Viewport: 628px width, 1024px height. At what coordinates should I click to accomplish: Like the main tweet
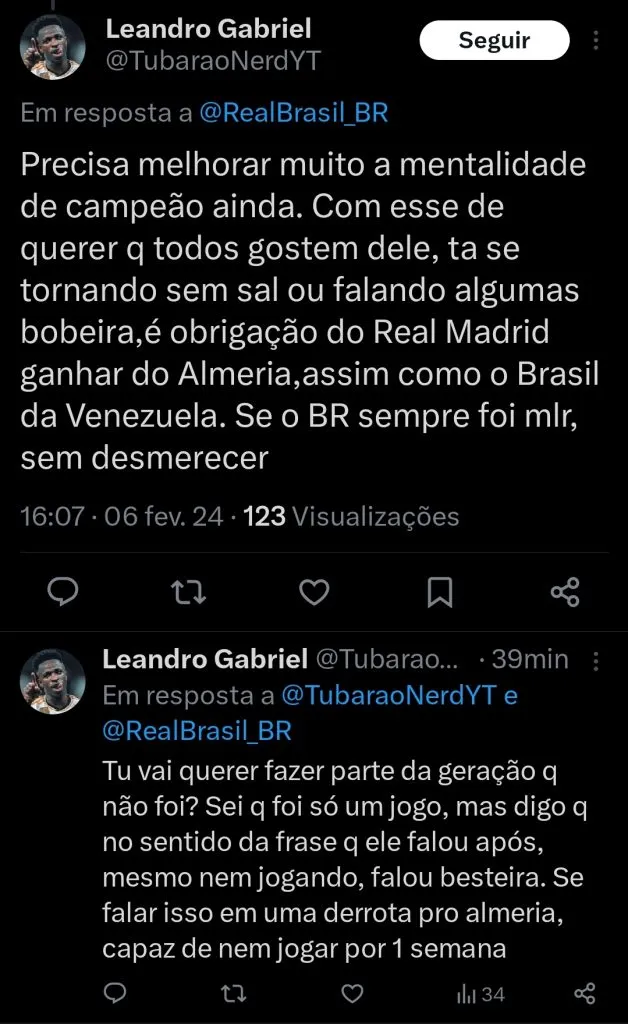tap(314, 592)
